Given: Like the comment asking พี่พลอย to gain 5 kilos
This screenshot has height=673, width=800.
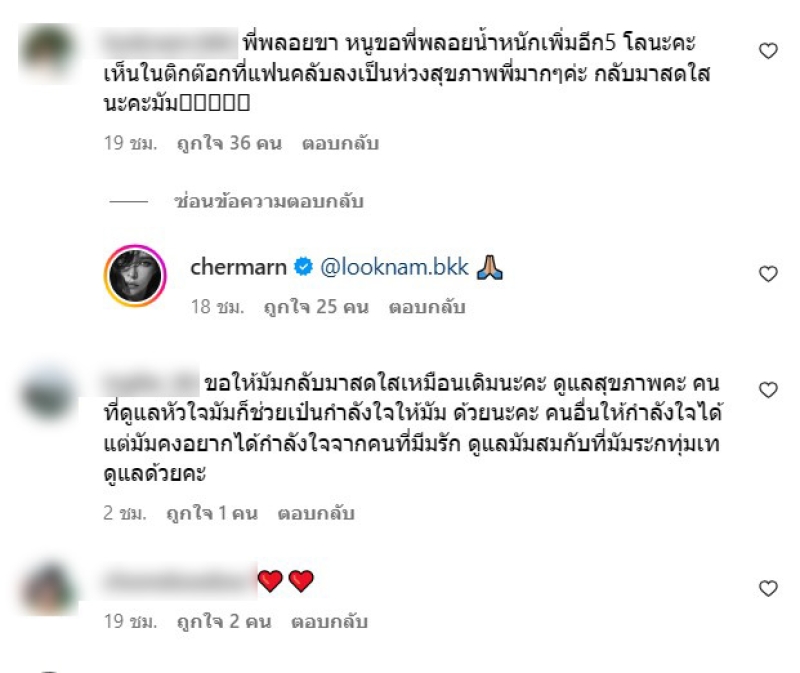Looking at the screenshot, I should pyautogui.click(x=768, y=51).
